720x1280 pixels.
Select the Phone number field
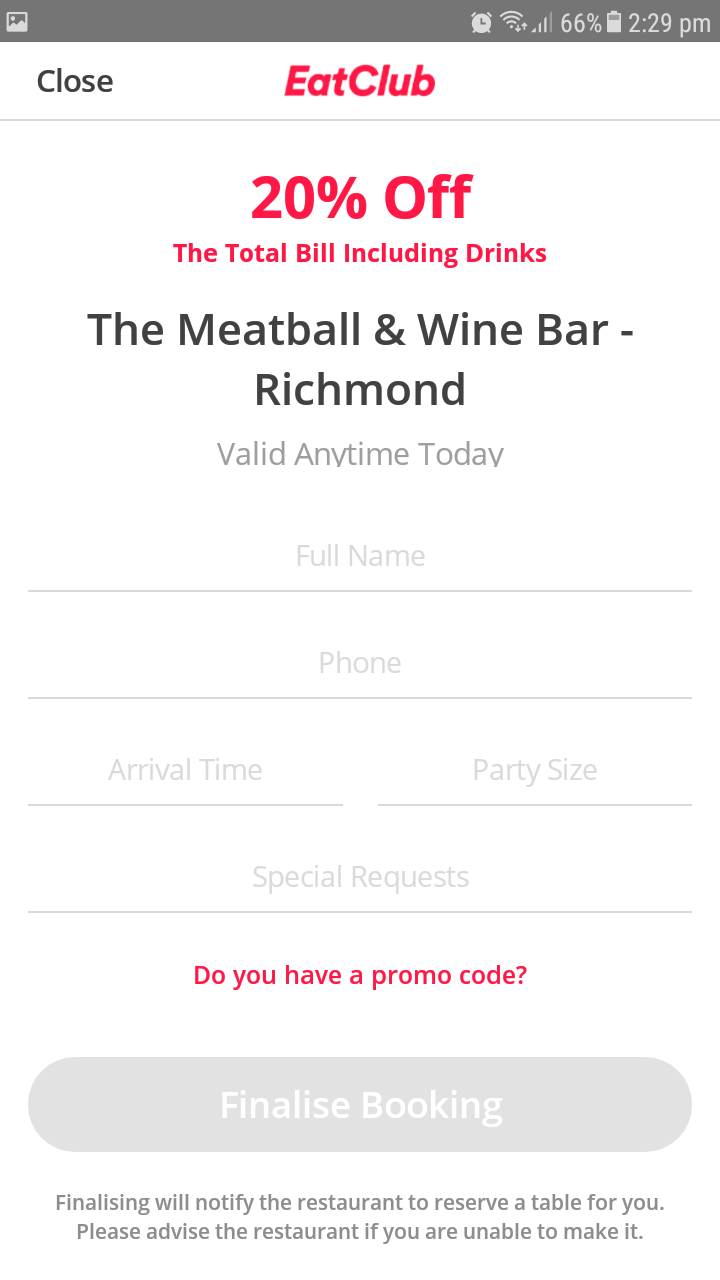(360, 663)
